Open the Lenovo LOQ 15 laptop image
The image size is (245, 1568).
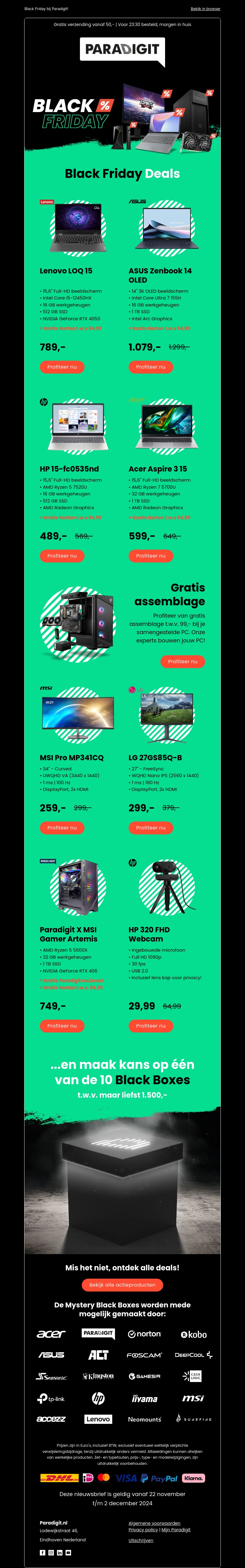(x=78, y=228)
